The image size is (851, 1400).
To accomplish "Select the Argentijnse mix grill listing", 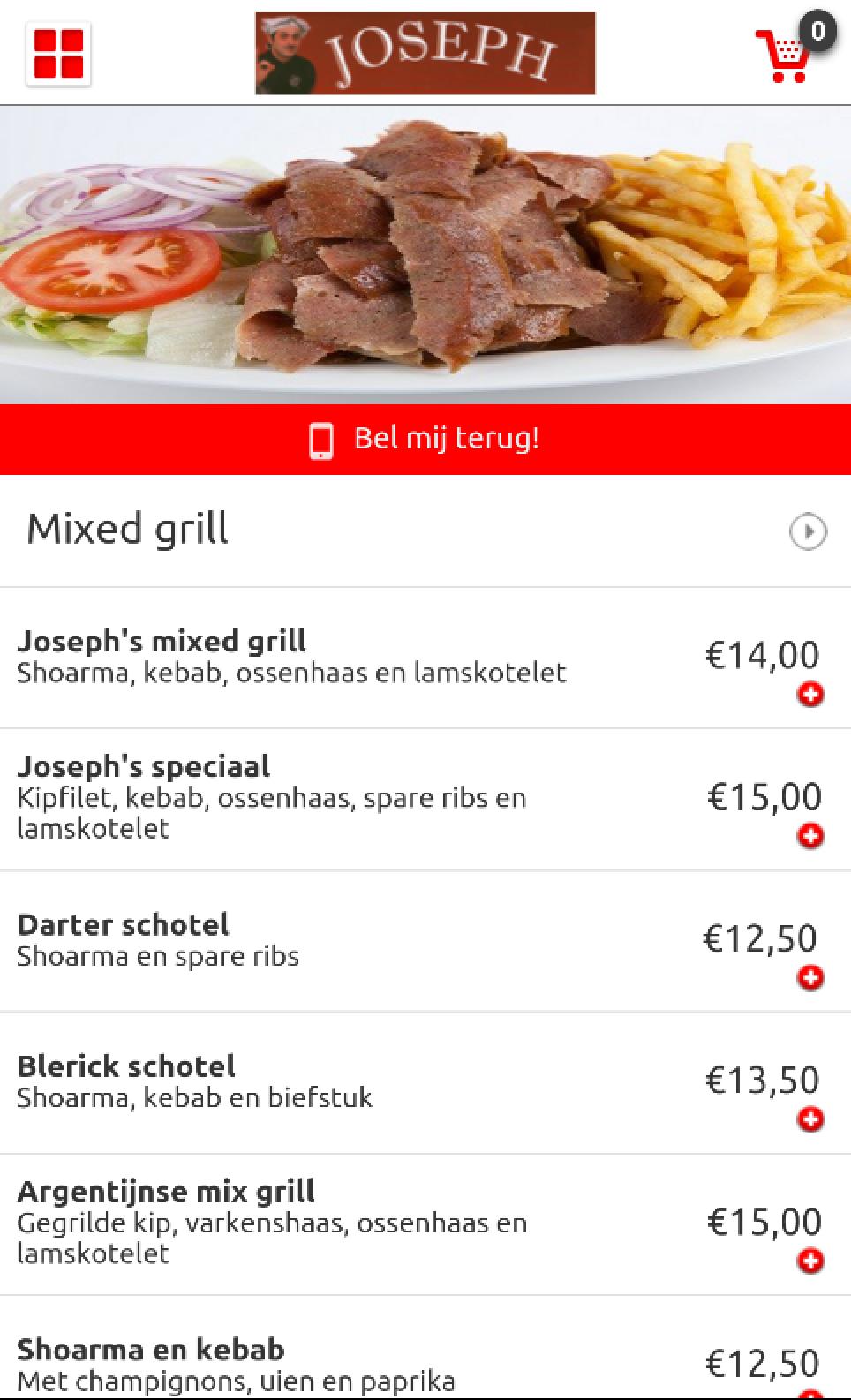I will [x=166, y=1190].
